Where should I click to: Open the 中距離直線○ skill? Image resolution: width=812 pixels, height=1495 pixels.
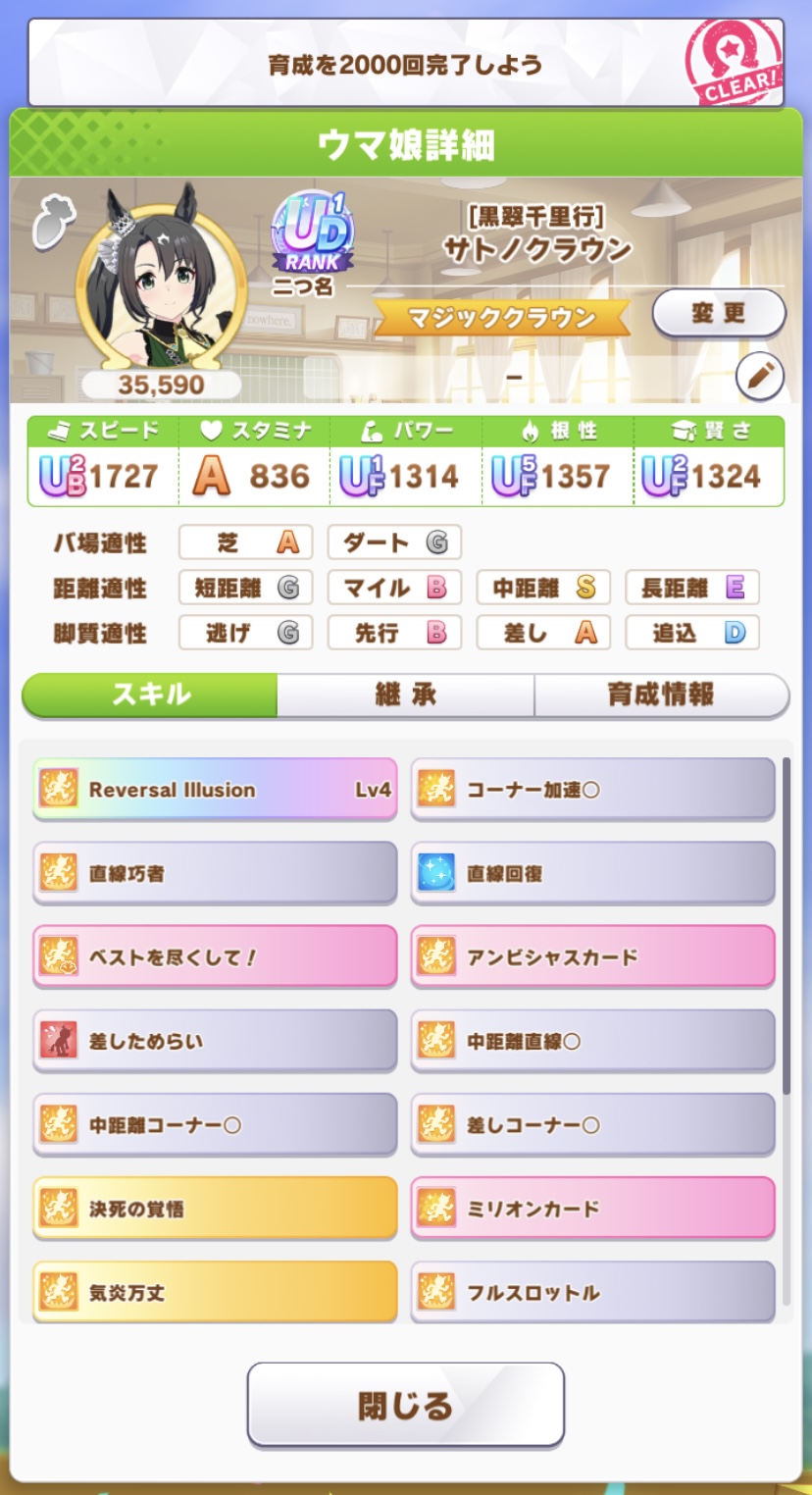pyautogui.click(x=592, y=1041)
